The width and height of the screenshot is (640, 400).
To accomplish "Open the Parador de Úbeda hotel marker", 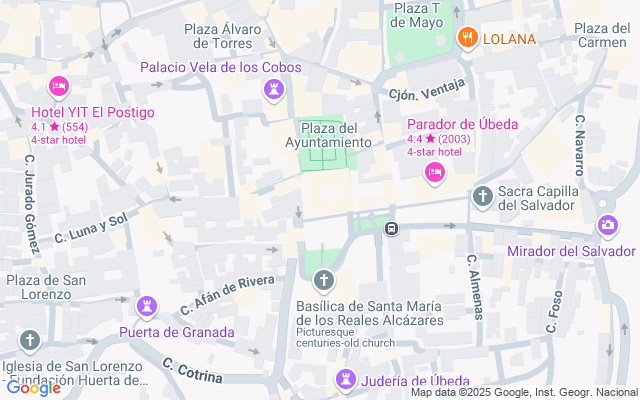I will tap(434, 174).
